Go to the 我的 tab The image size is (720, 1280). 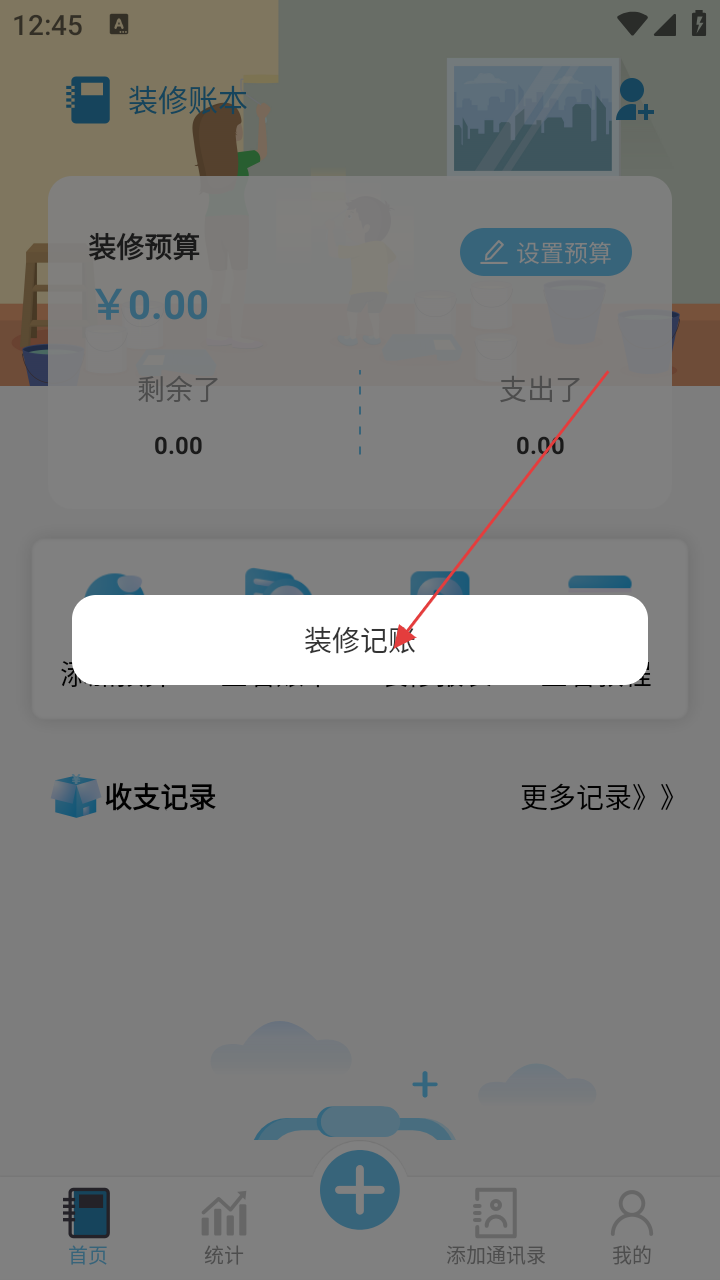click(x=631, y=1227)
